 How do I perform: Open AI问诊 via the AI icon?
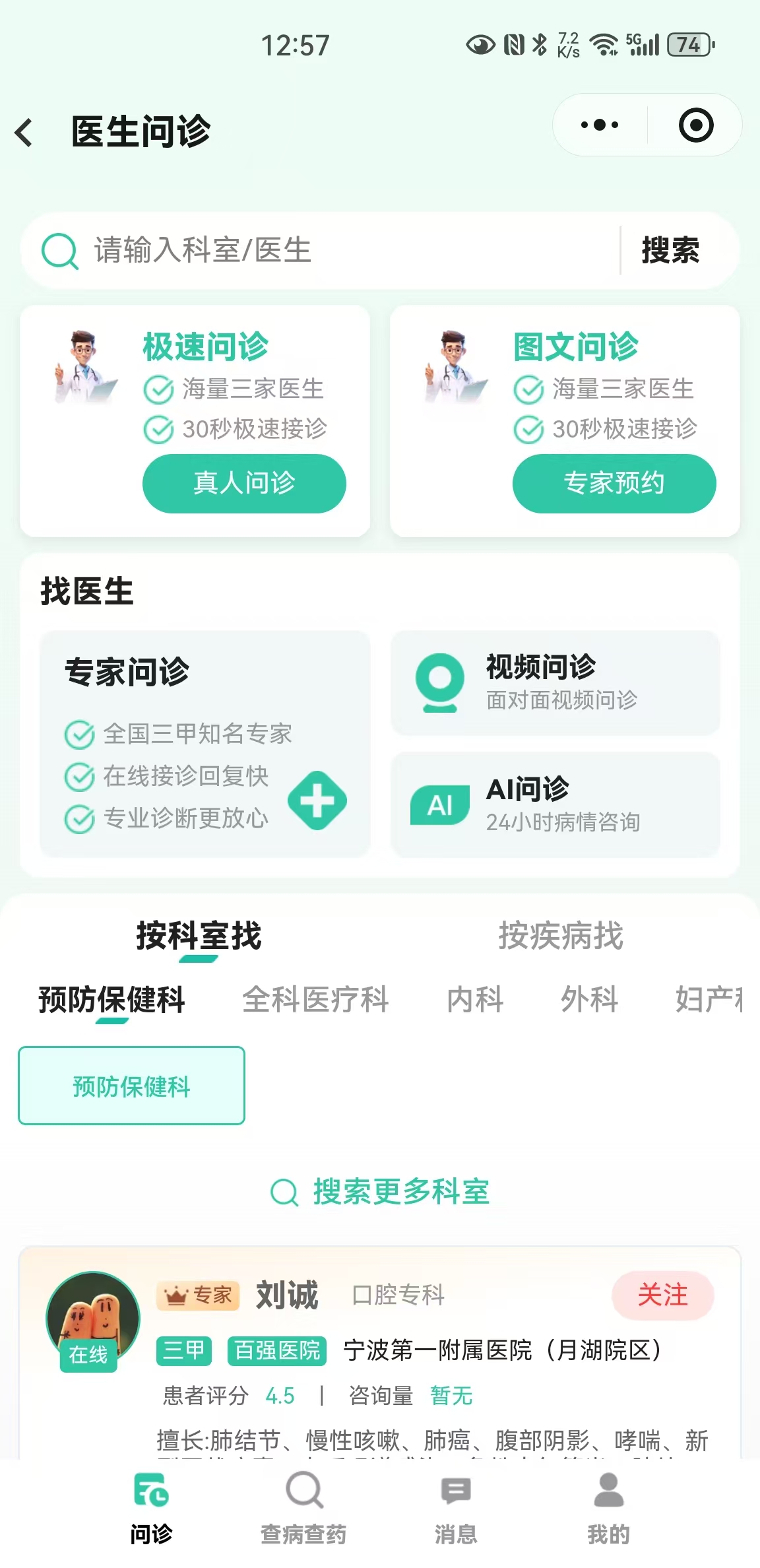(x=439, y=805)
